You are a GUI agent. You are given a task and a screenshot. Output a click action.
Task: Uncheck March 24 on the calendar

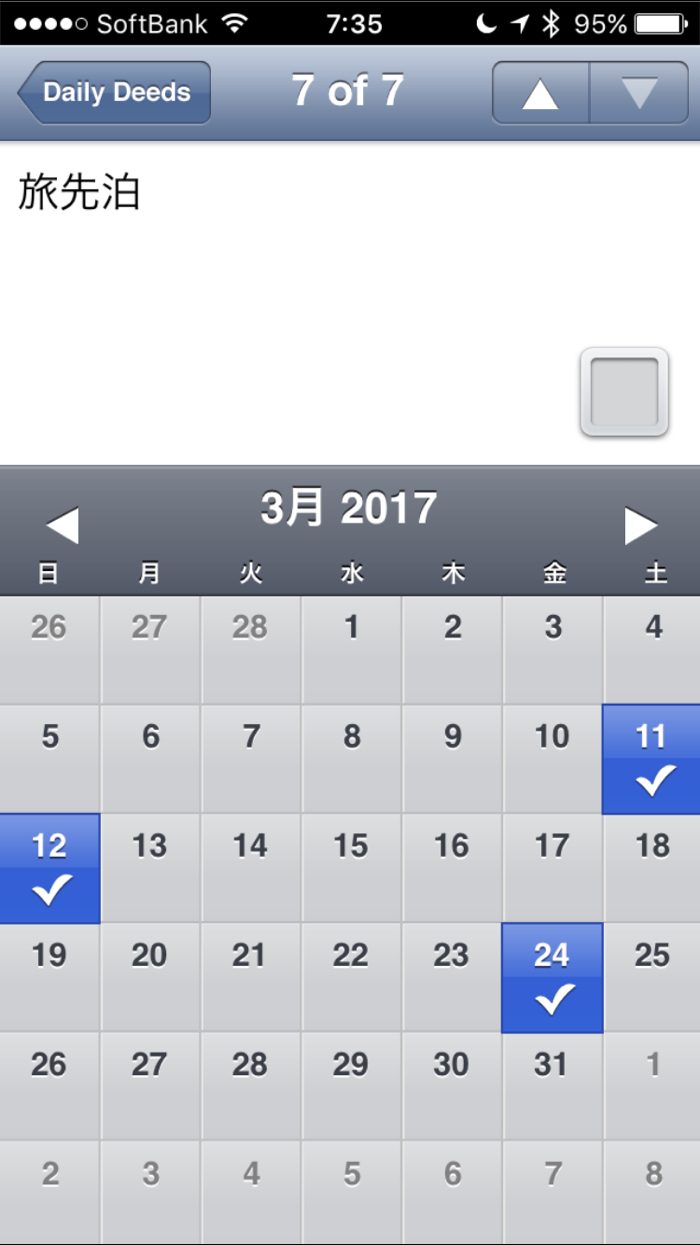pos(552,977)
